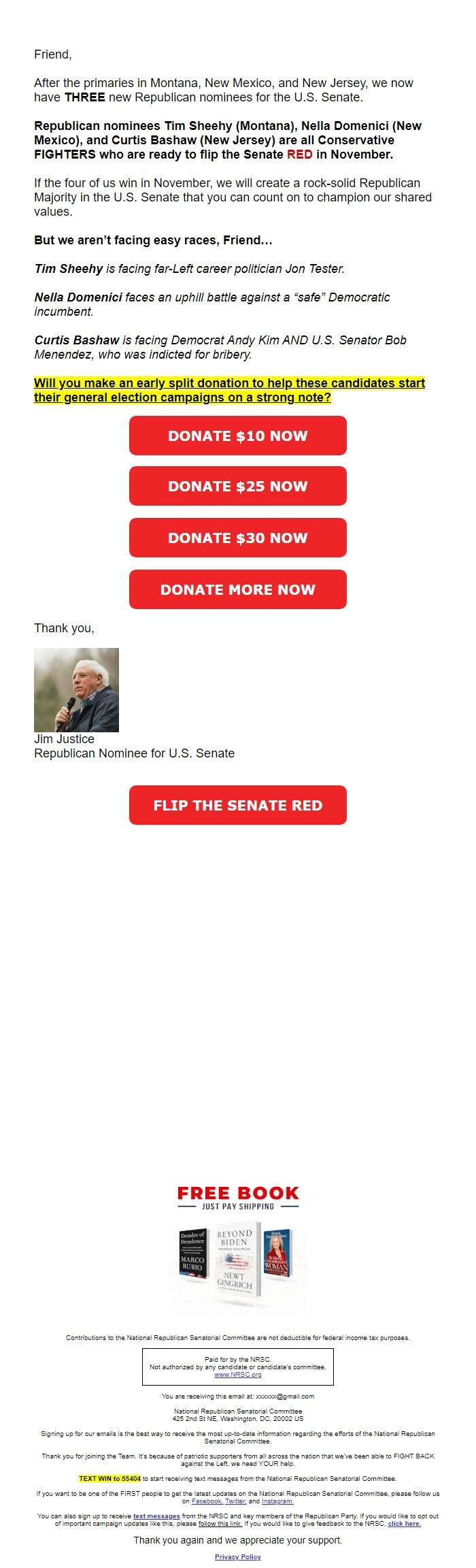Screen dimensions: 476x1568
Task: Open the Facebook link
Action: coord(207,1501)
